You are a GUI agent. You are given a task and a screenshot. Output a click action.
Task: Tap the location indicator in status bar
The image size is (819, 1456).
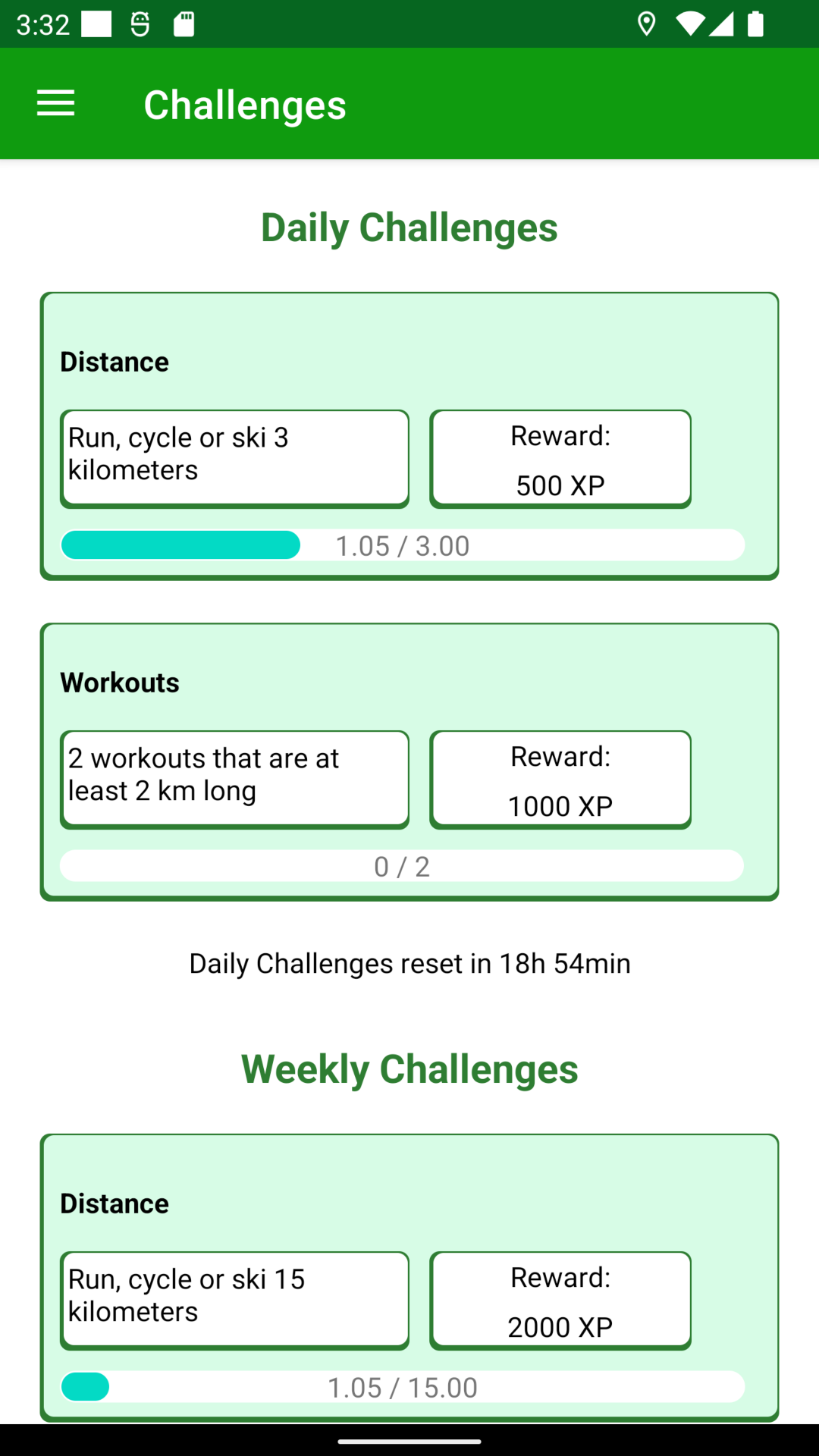[647, 25]
